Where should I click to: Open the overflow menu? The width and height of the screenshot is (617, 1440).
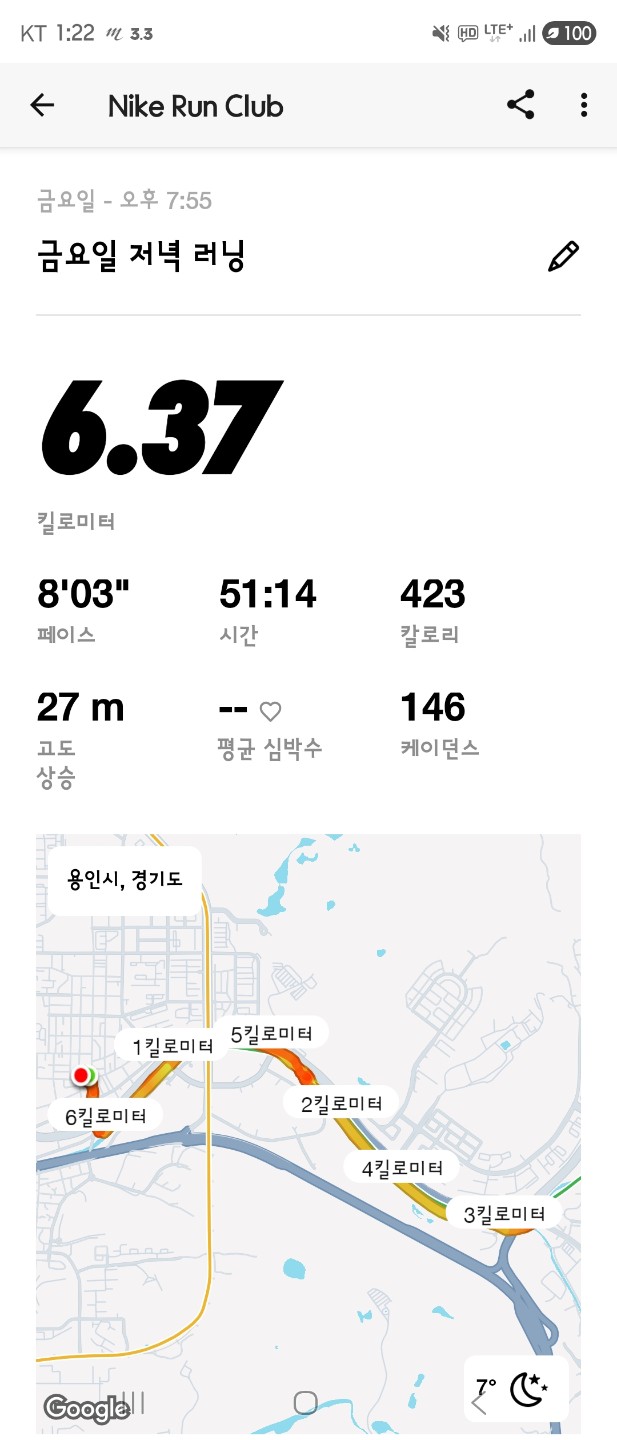coord(584,105)
